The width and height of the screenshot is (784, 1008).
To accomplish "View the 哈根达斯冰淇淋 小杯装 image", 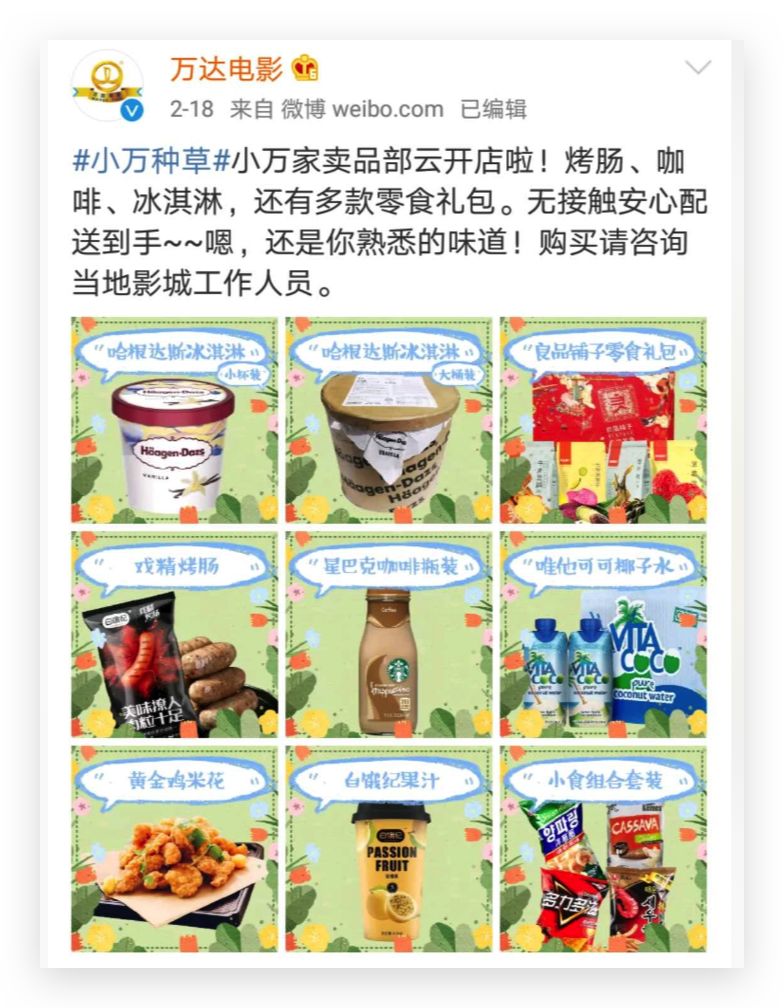I will (x=174, y=420).
